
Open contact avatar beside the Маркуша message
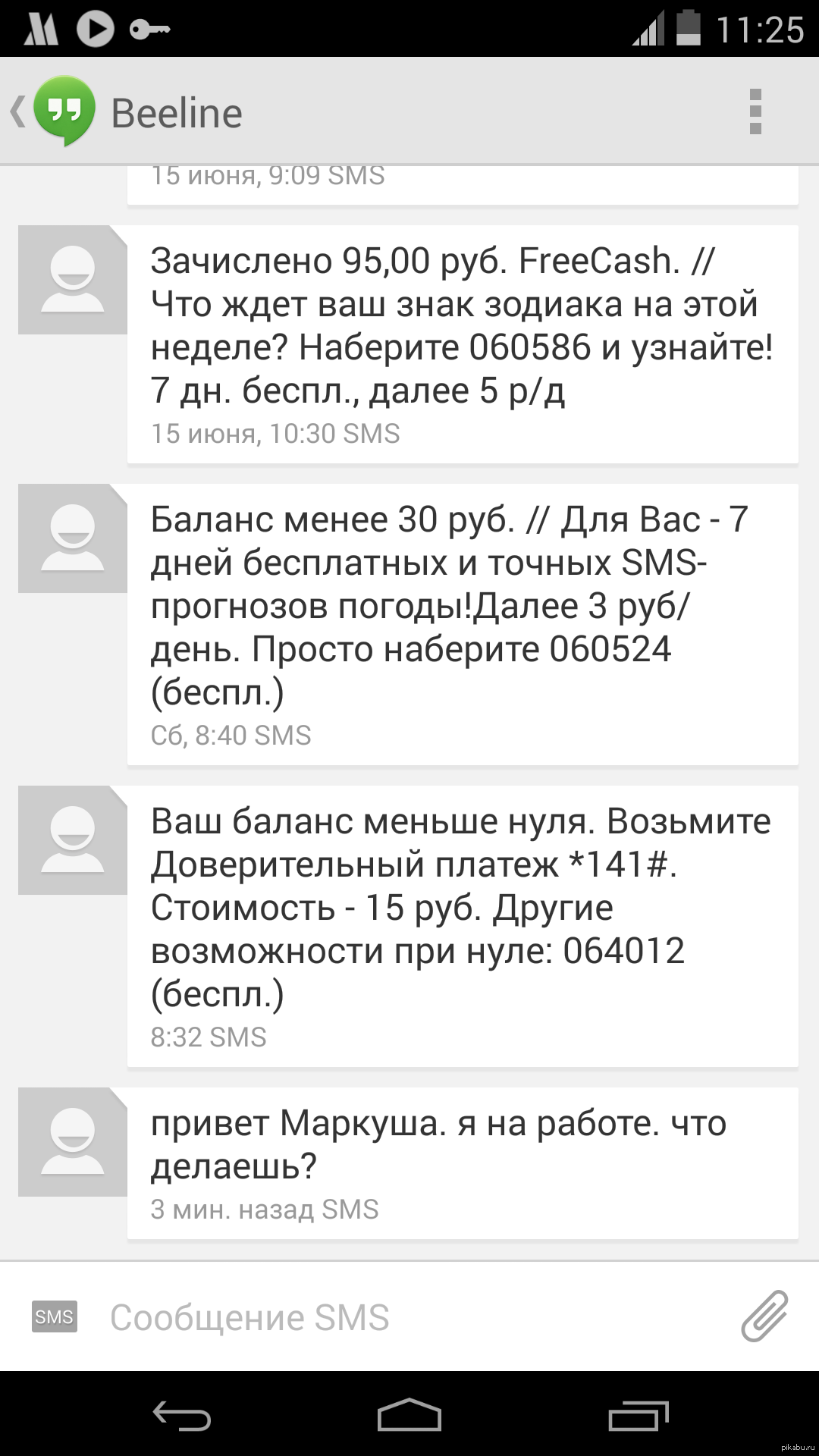72,1142
